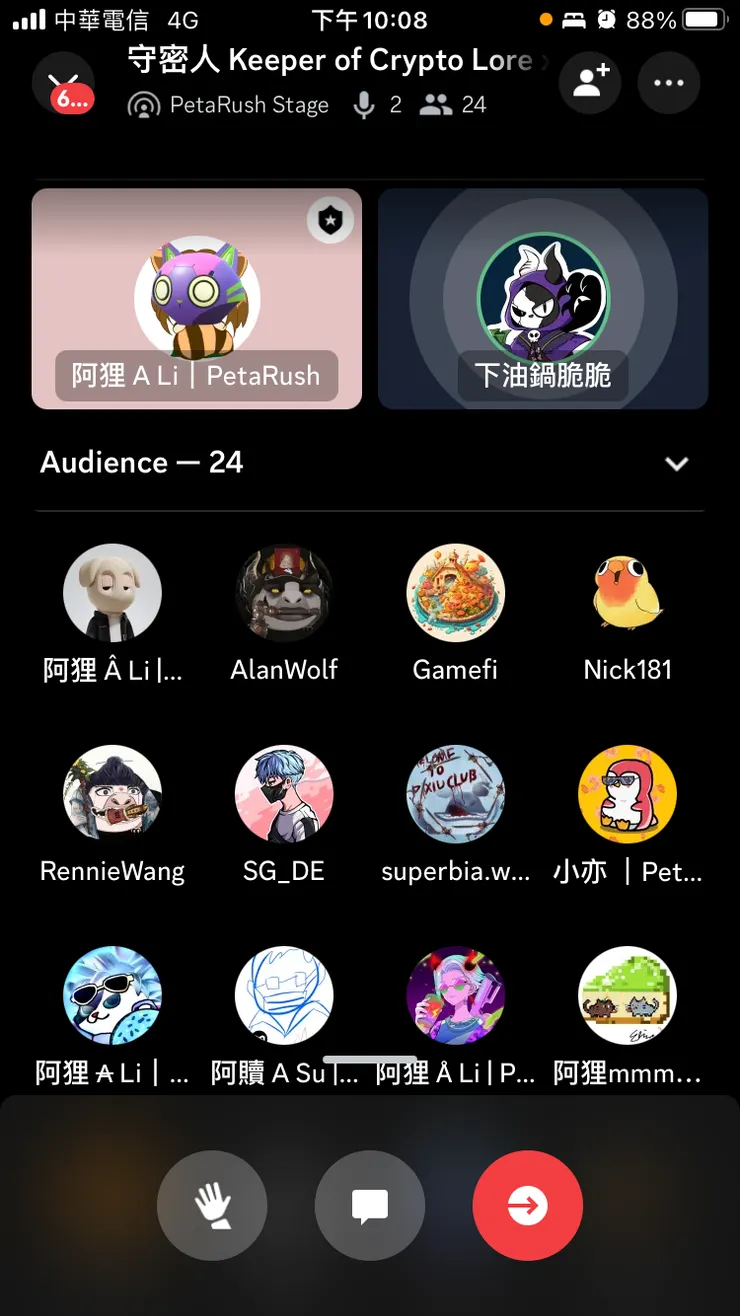The image size is (740, 1316).
Task: Open the three-dot overflow menu
Action: tap(668, 83)
